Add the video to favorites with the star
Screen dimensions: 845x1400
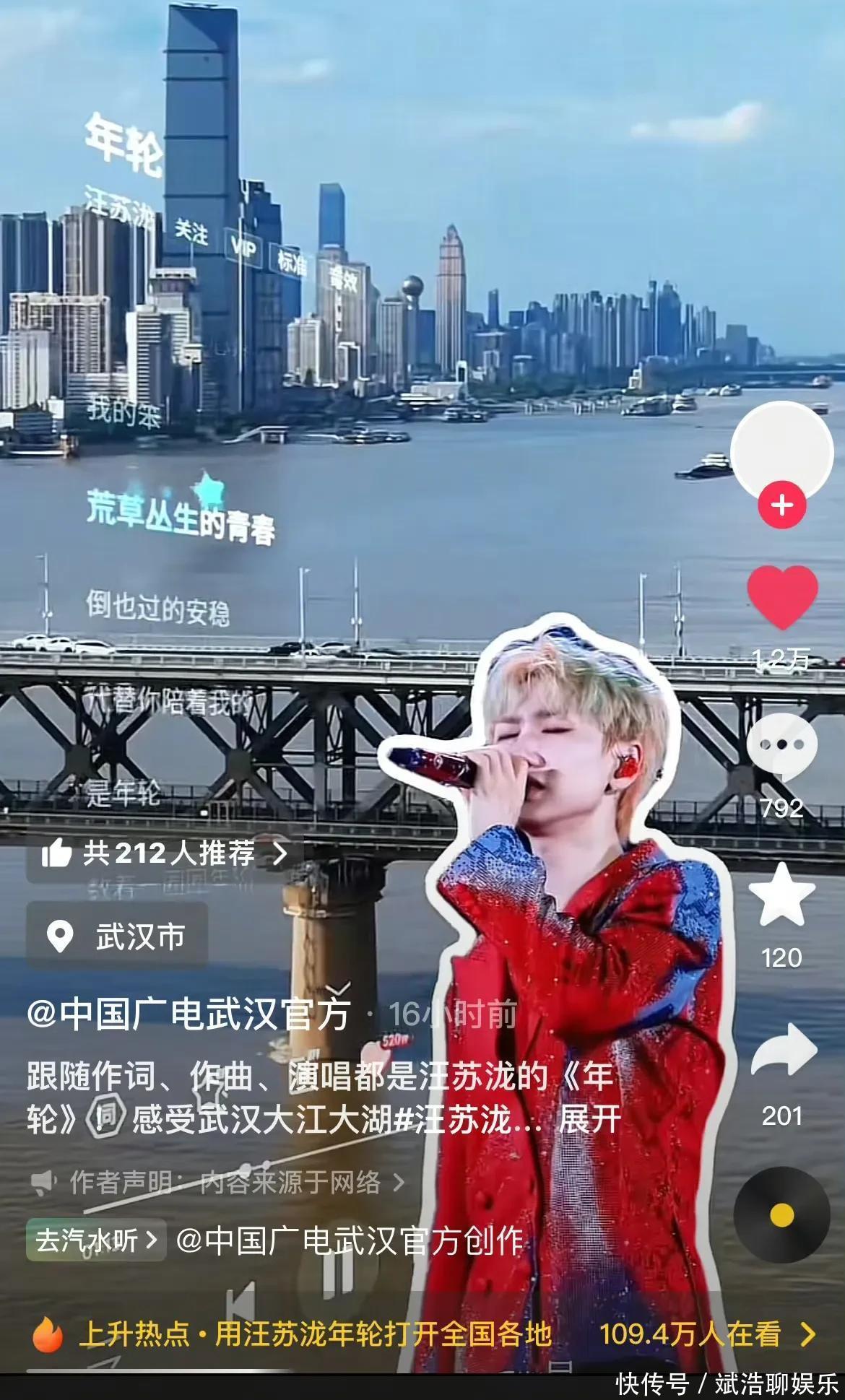point(781,895)
